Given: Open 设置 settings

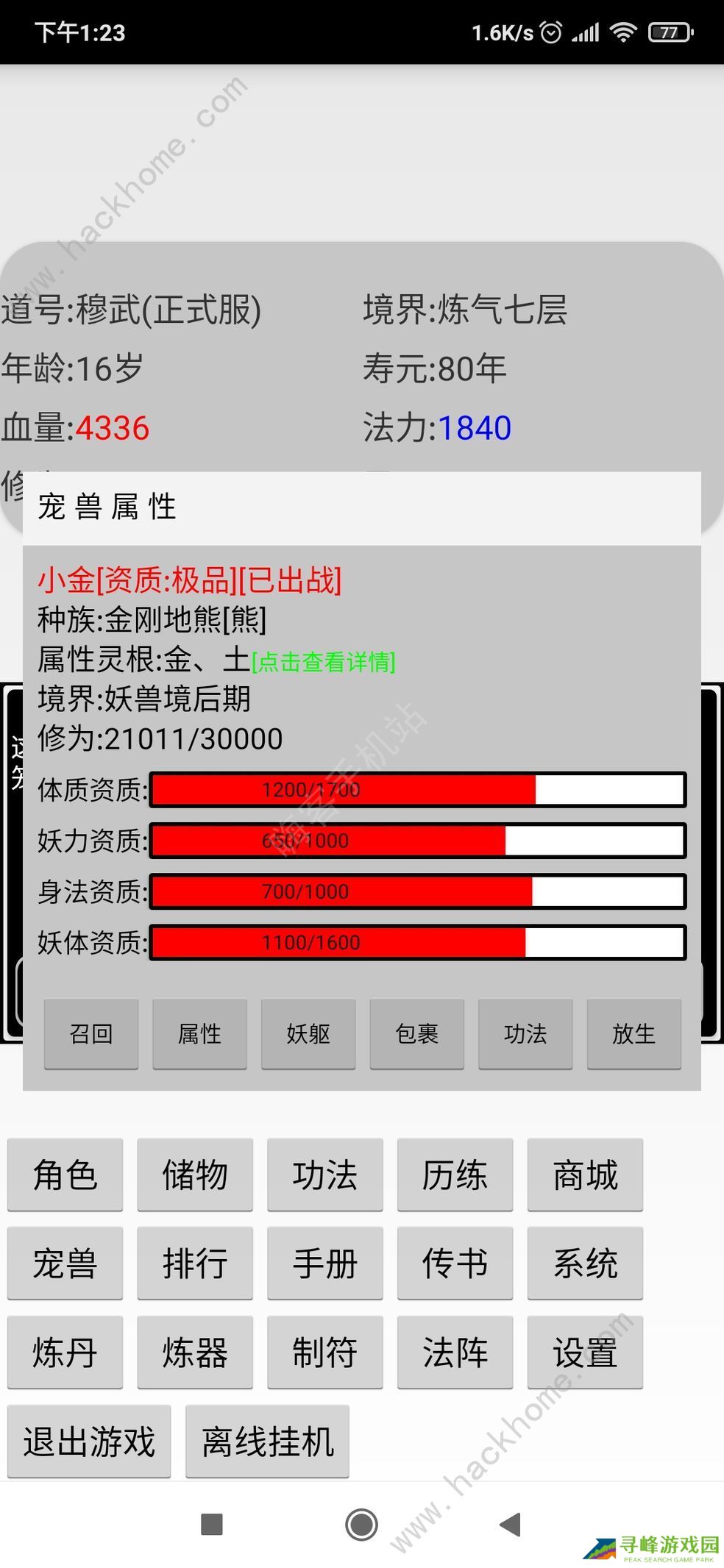Looking at the screenshot, I should click(x=585, y=1352).
